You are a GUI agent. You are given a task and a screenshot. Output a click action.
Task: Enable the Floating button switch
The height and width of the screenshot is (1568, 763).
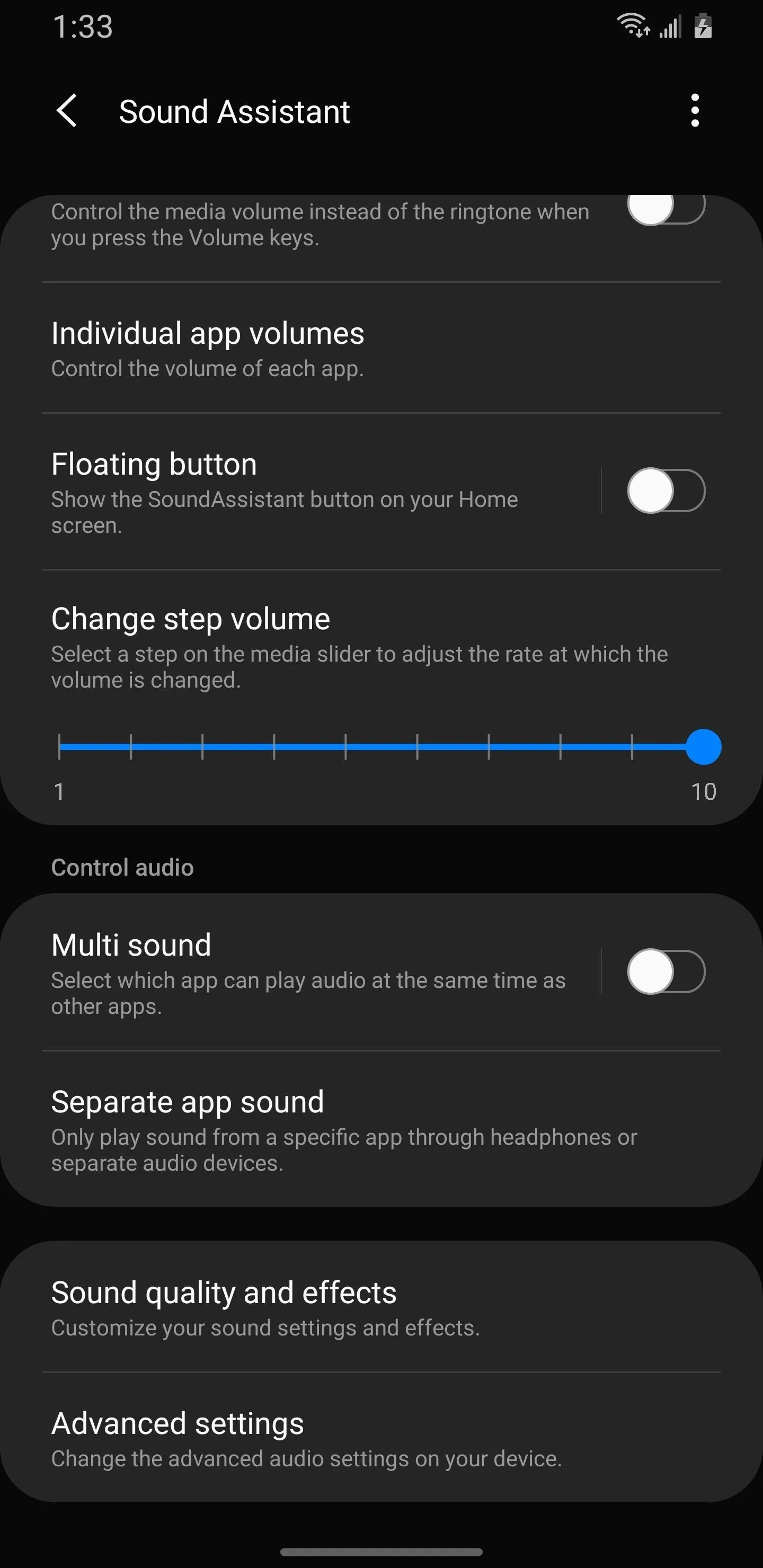[x=666, y=491]
